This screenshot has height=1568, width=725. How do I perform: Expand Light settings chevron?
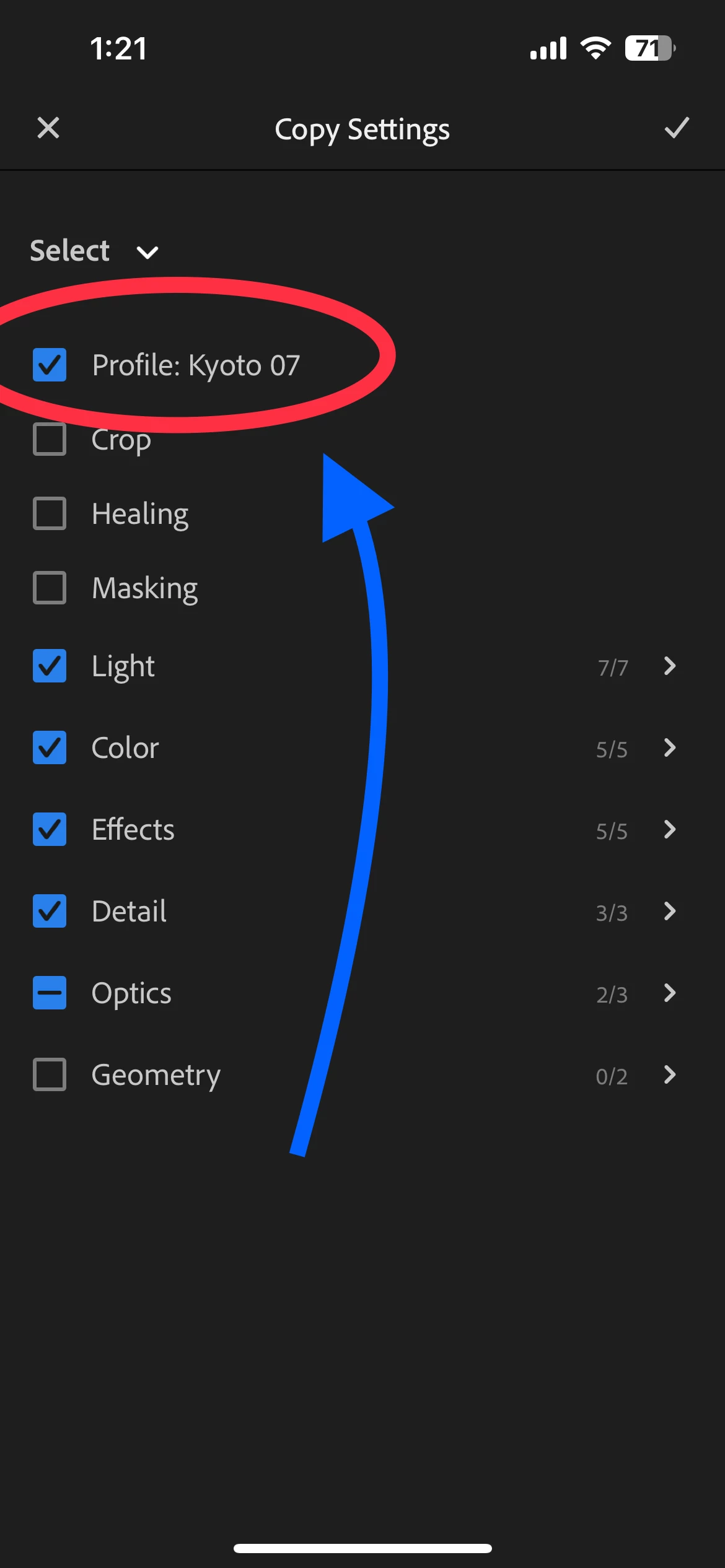pyautogui.click(x=669, y=666)
